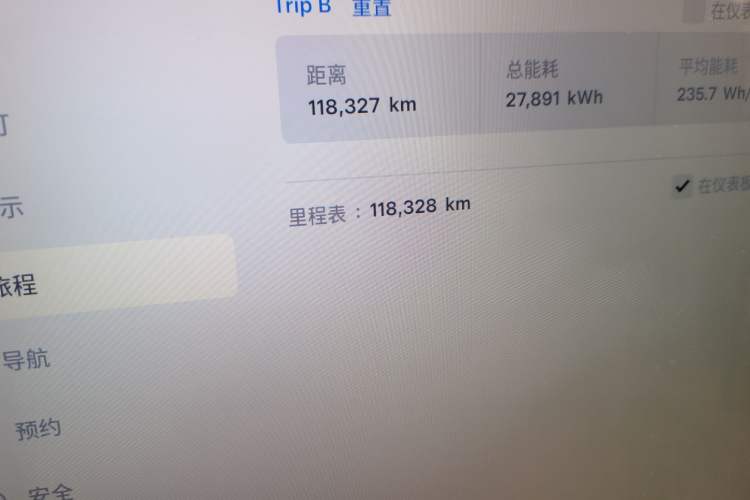750x500 pixels.
Task: Open the 导航 settings menu
Action: click(26, 360)
